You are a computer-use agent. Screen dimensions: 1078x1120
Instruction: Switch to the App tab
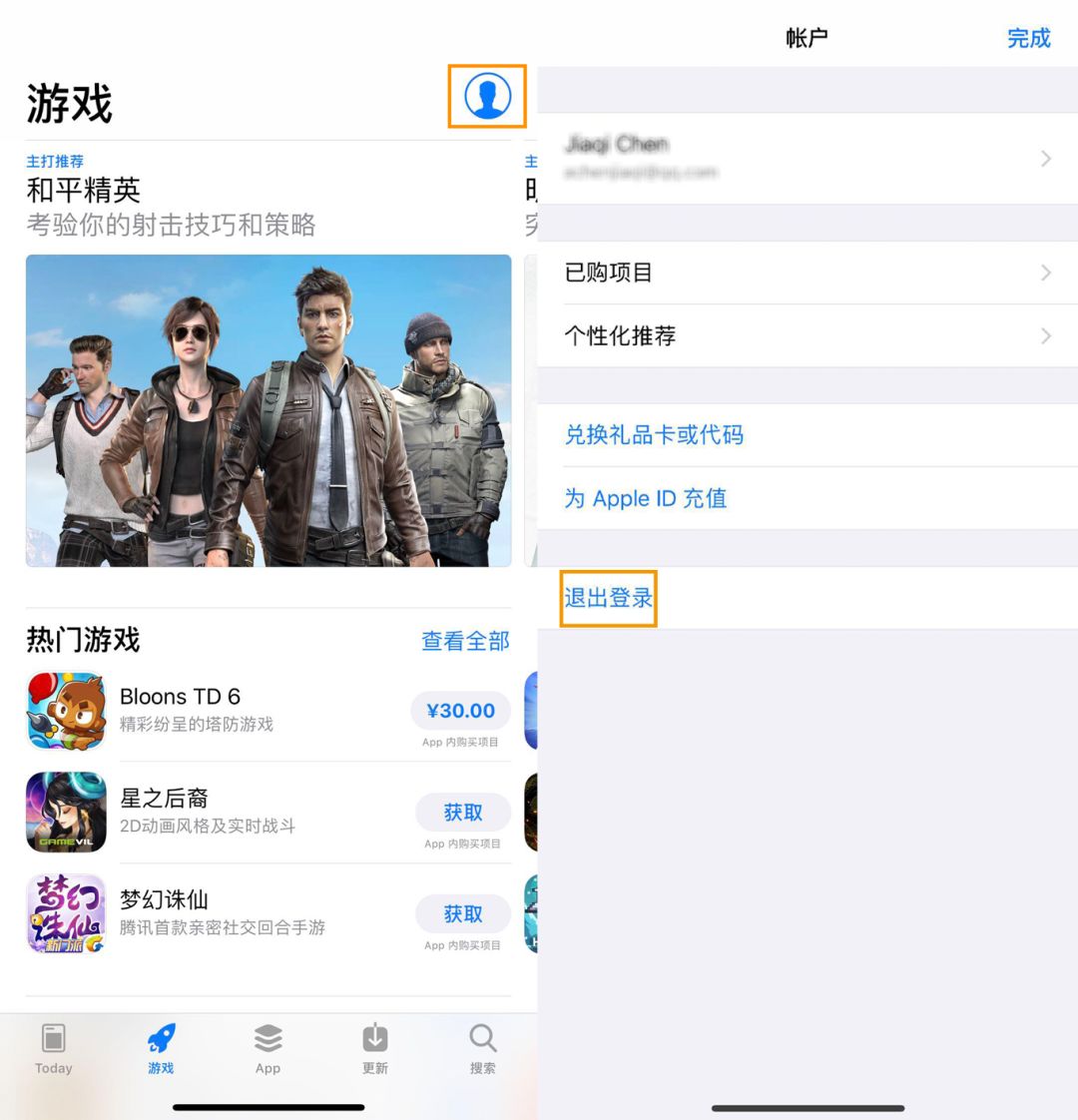[268, 1049]
